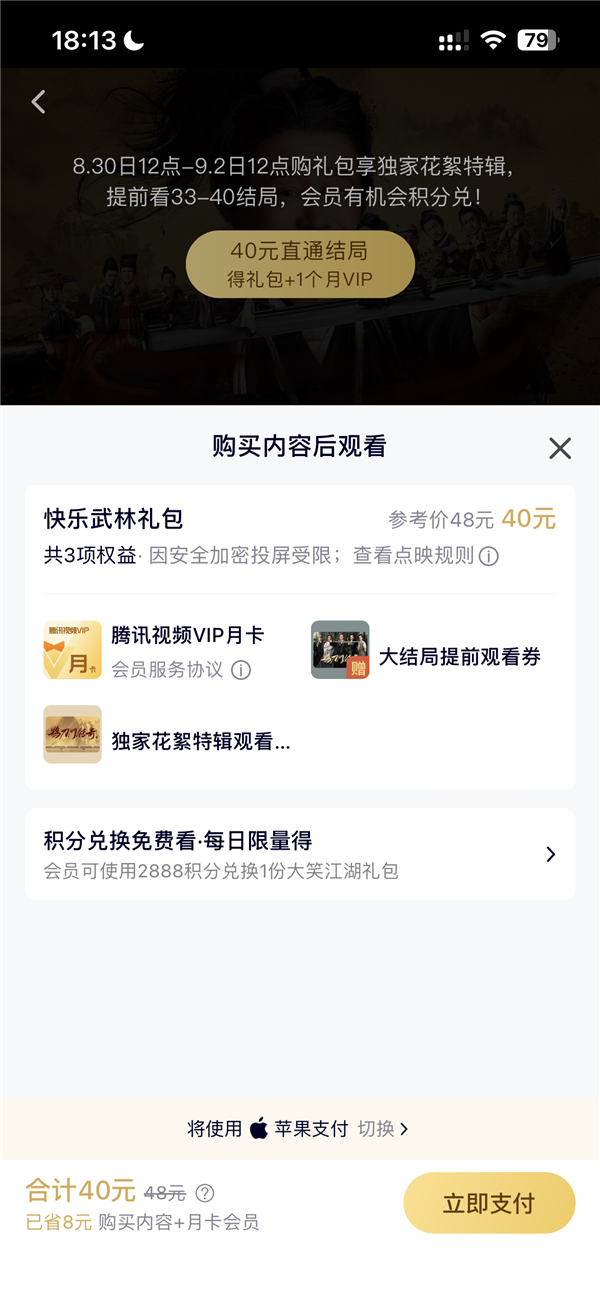The height and width of the screenshot is (1298, 600).
Task: Switch payment method from 苹果支付
Action: 383,1129
